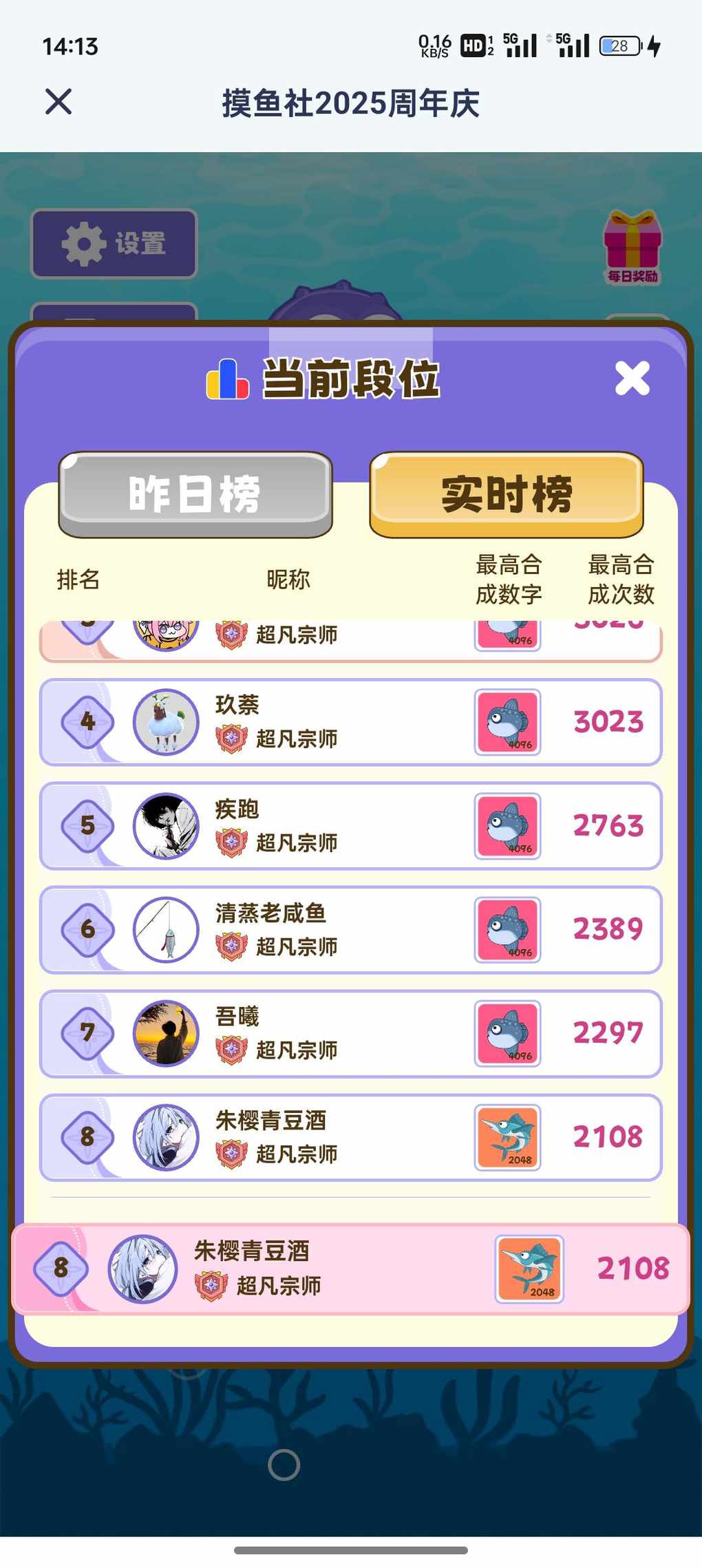This screenshot has width=702, height=1568.
Task: Select the 实时榜 tab
Action: [x=507, y=494]
